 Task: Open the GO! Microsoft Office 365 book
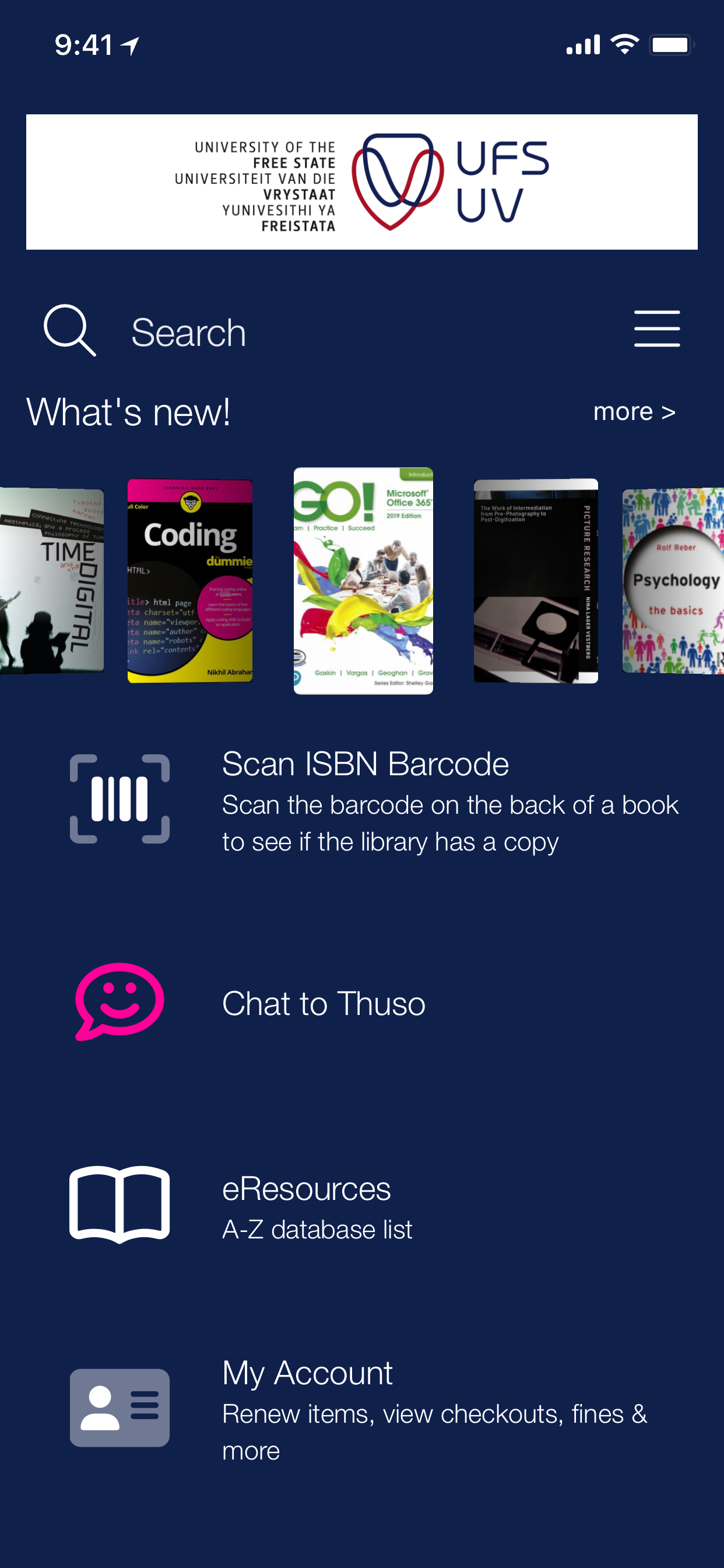(x=363, y=580)
